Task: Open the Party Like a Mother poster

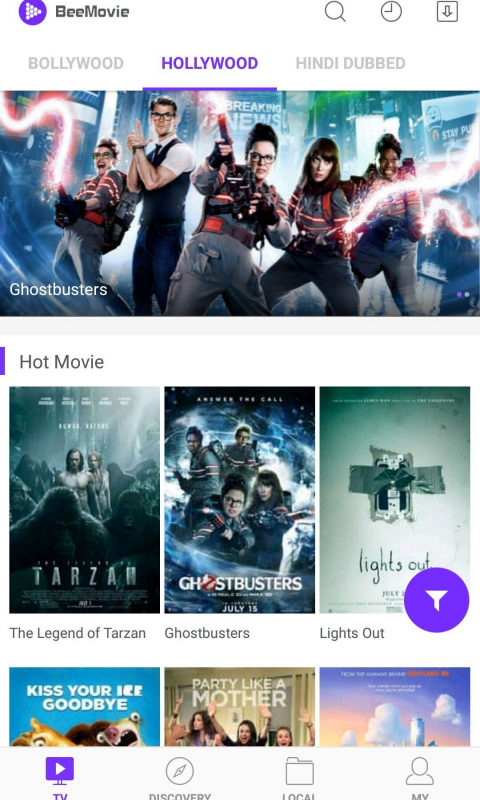Action: [x=240, y=707]
